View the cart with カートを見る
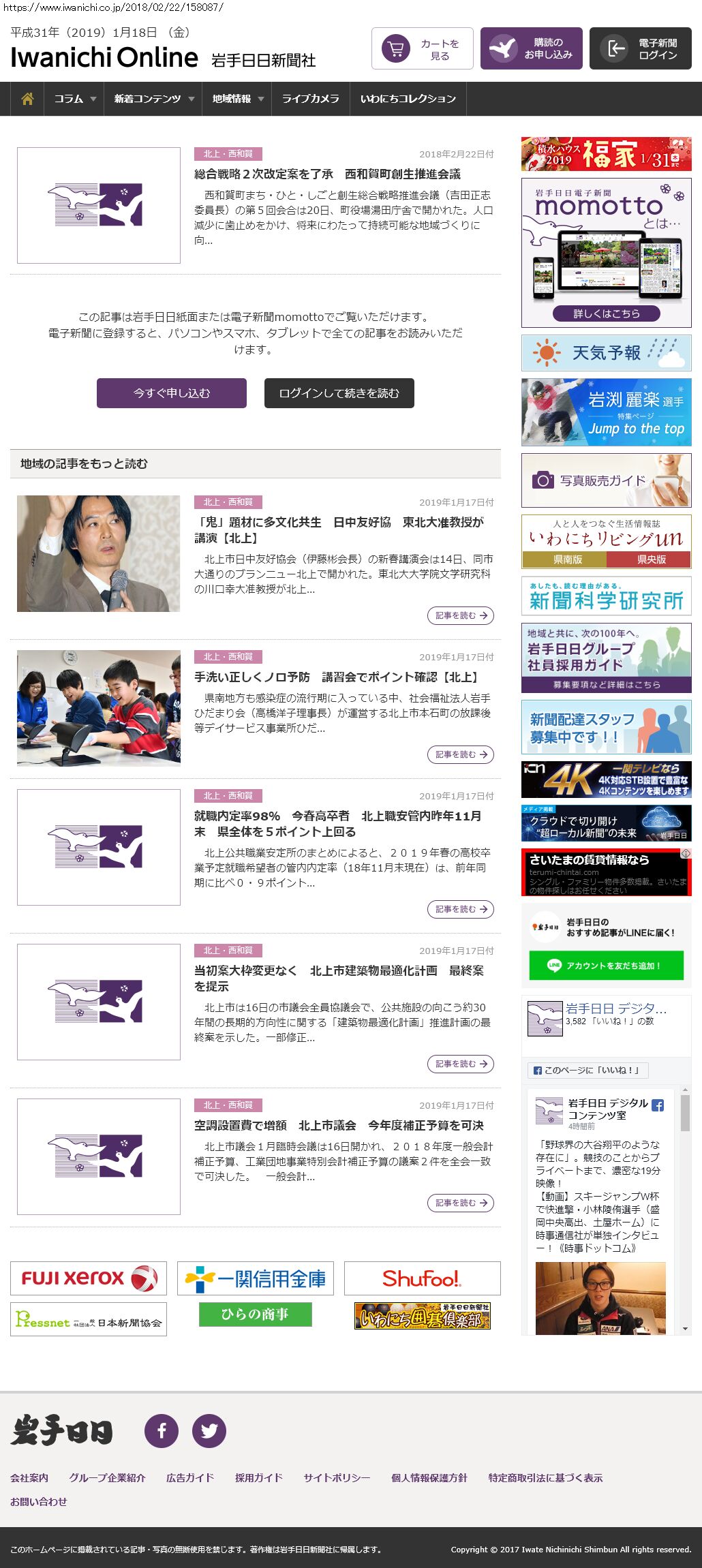Image resolution: width=702 pixels, height=1568 pixels. point(422,49)
